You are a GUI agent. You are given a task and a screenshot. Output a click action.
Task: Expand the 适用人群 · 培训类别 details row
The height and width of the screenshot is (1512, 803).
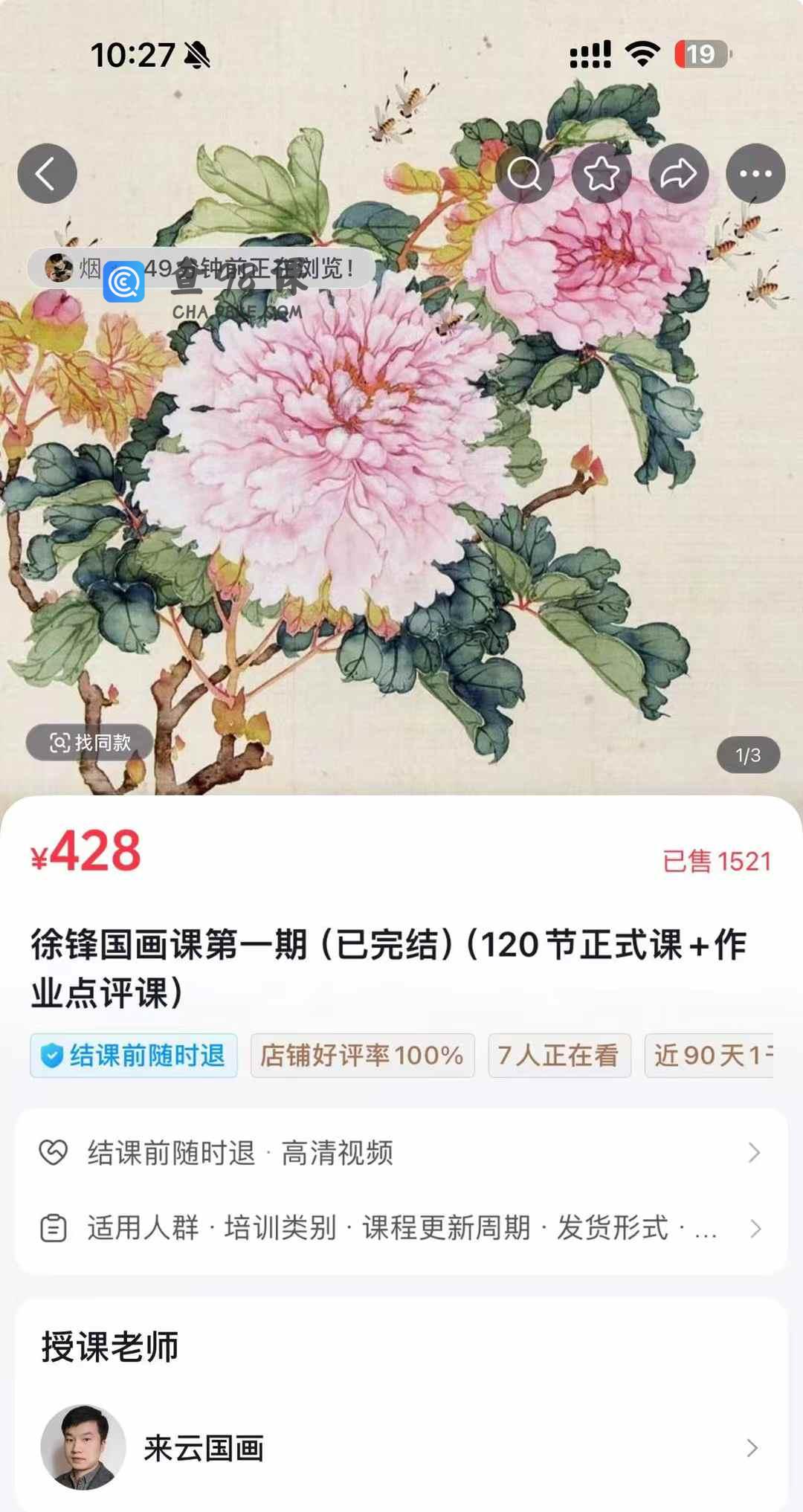point(401,1228)
